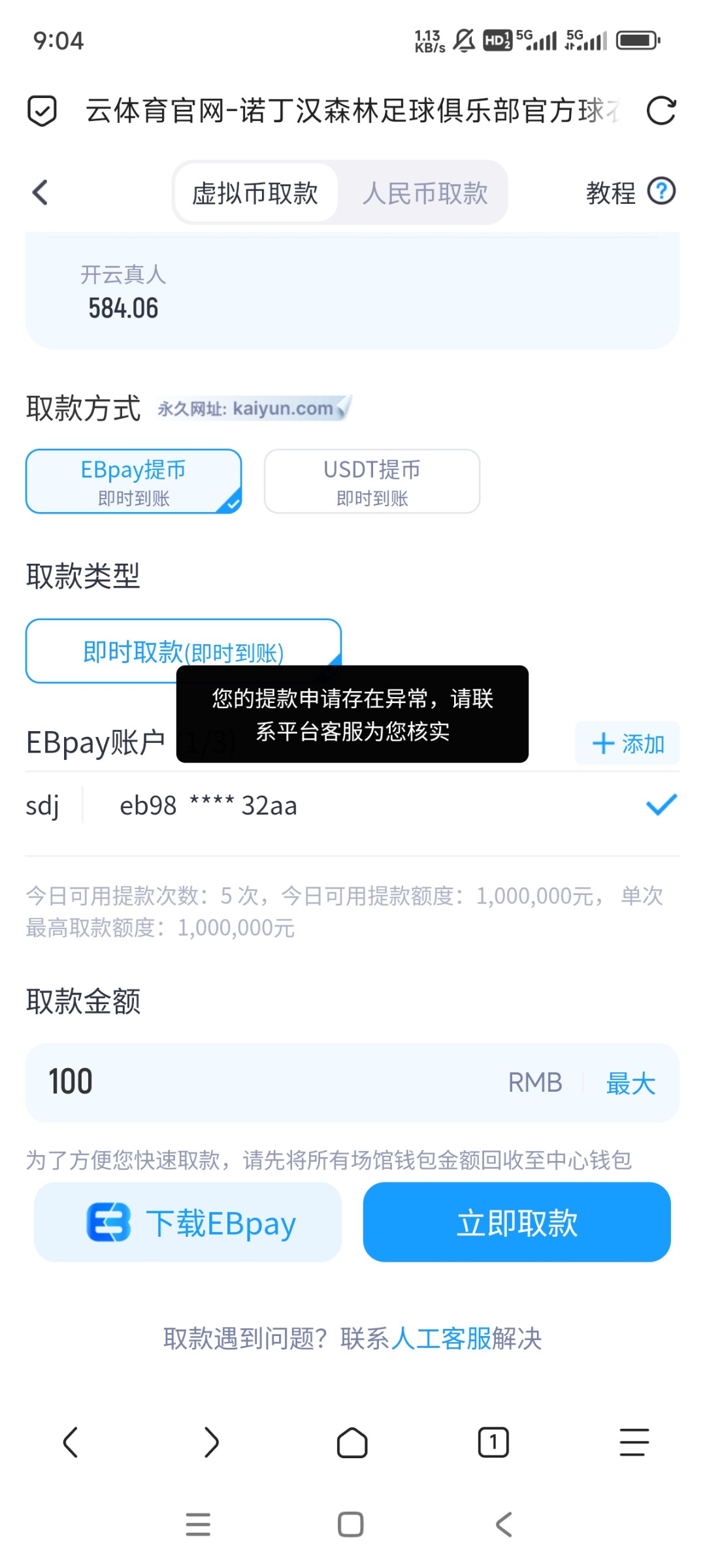
Task: Edit the withdrawal amount field showing 100
Action: [x=261, y=1083]
